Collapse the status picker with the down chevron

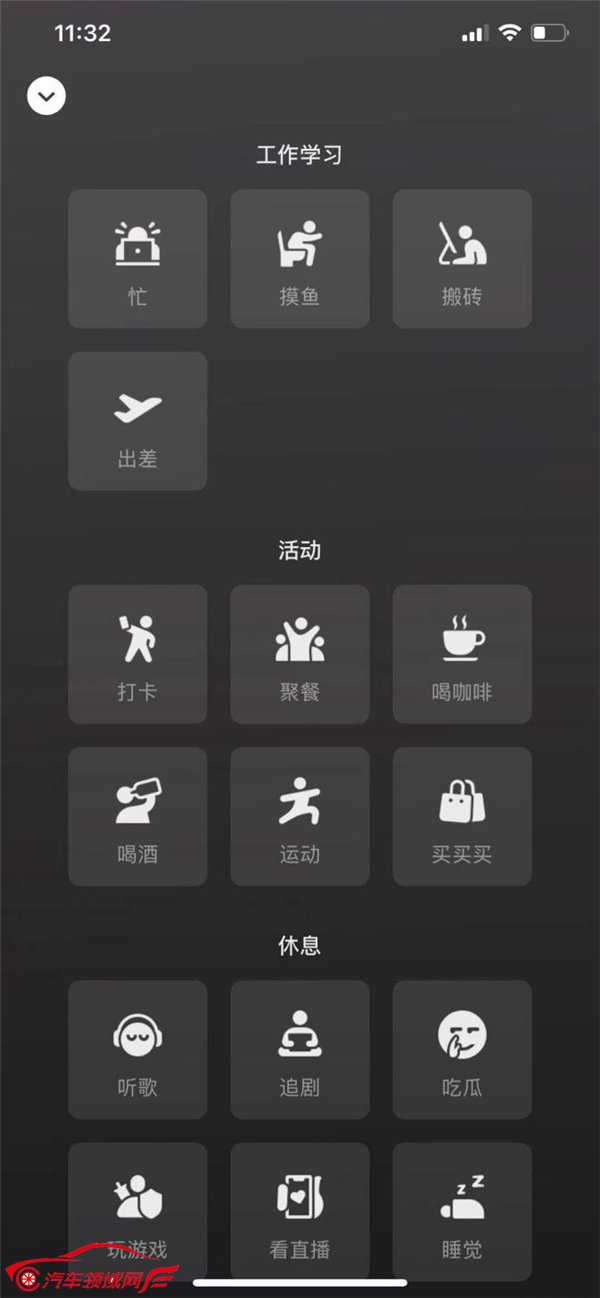(x=46, y=96)
